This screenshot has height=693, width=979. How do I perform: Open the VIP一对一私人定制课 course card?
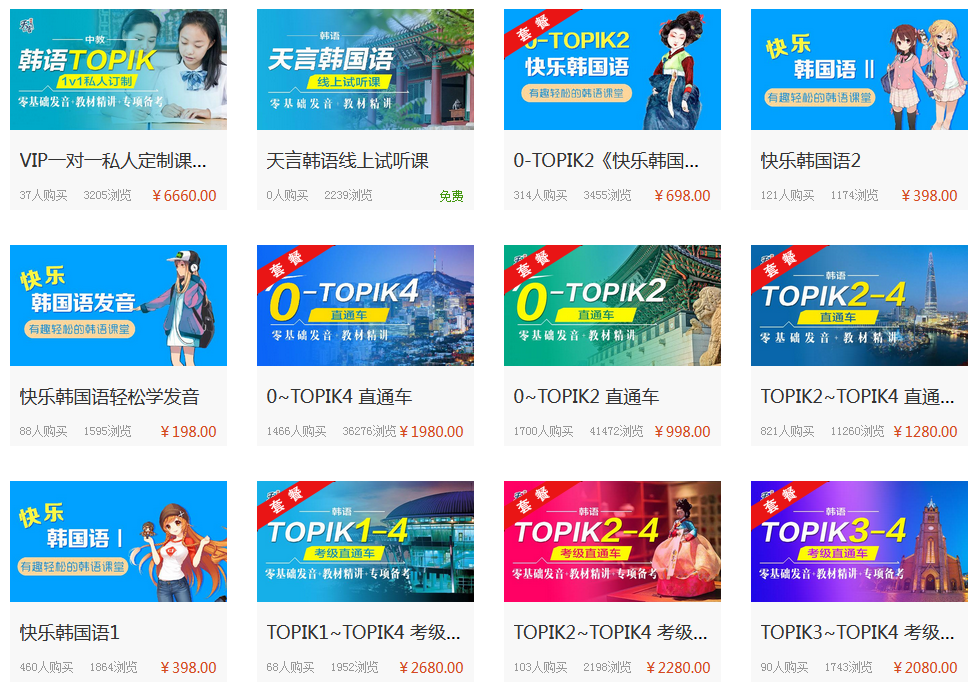118,70
